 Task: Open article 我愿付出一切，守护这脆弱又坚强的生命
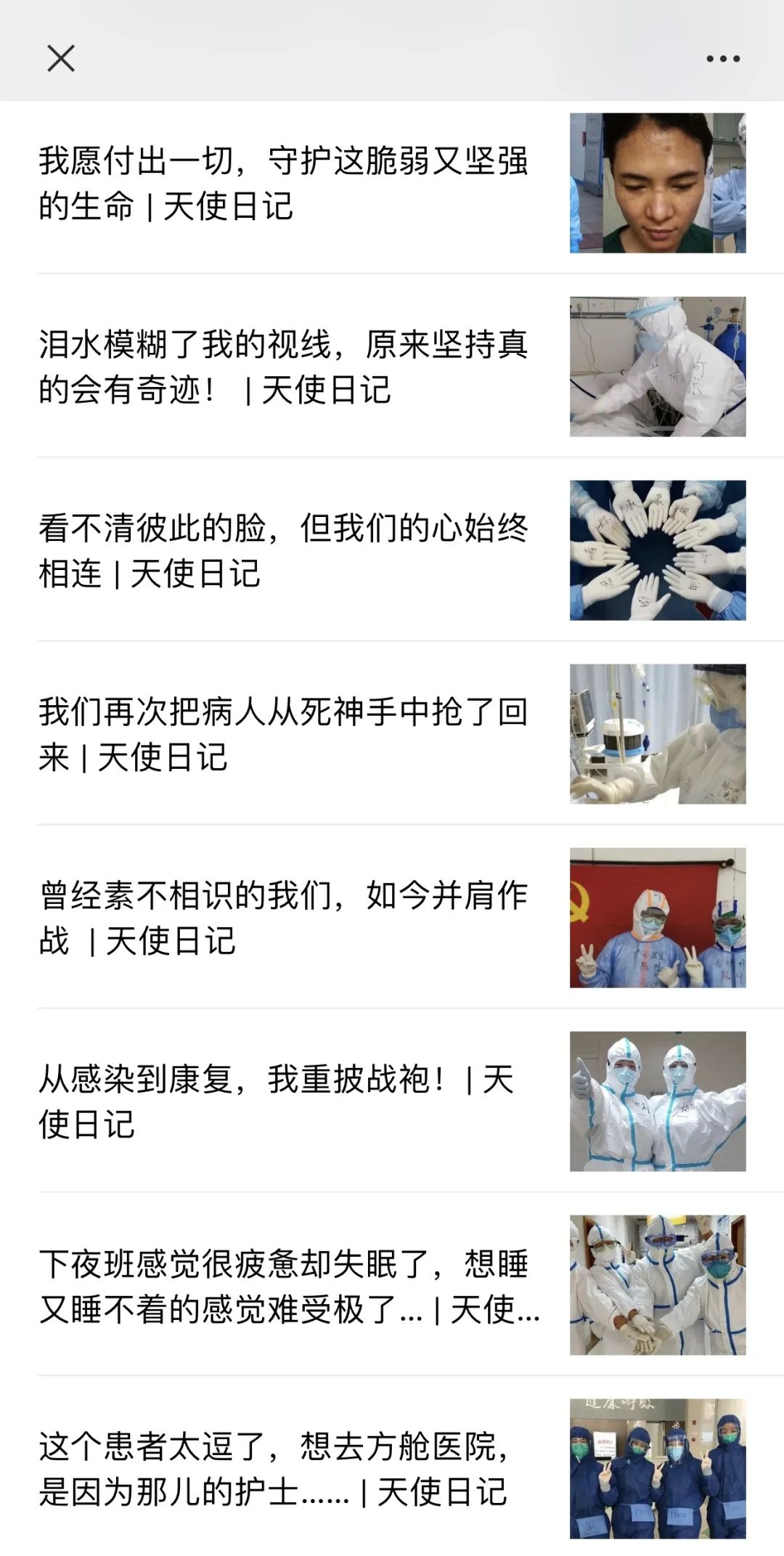click(x=283, y=183)
